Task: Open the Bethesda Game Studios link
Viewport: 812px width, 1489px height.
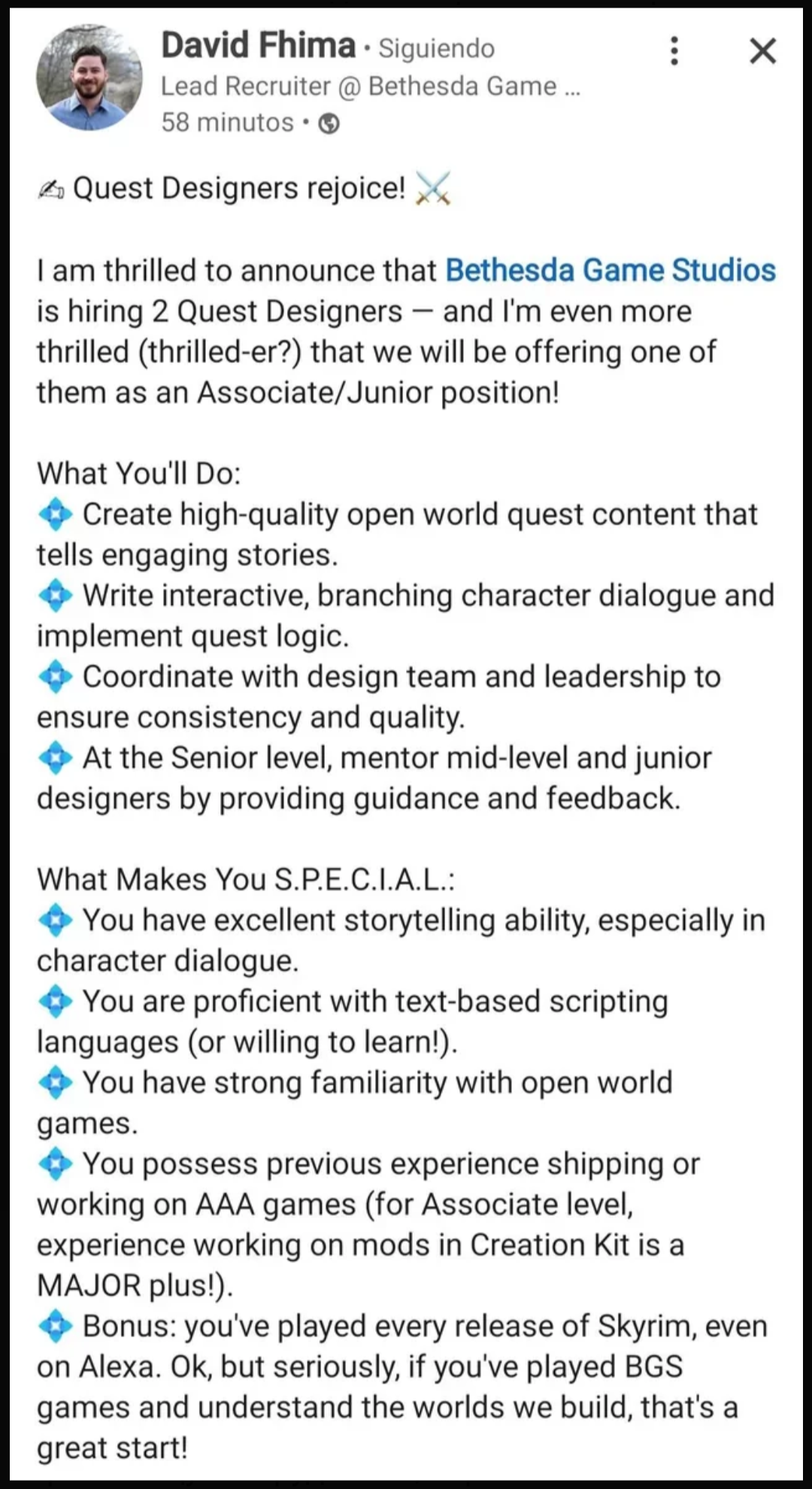Action: (611, 270)
